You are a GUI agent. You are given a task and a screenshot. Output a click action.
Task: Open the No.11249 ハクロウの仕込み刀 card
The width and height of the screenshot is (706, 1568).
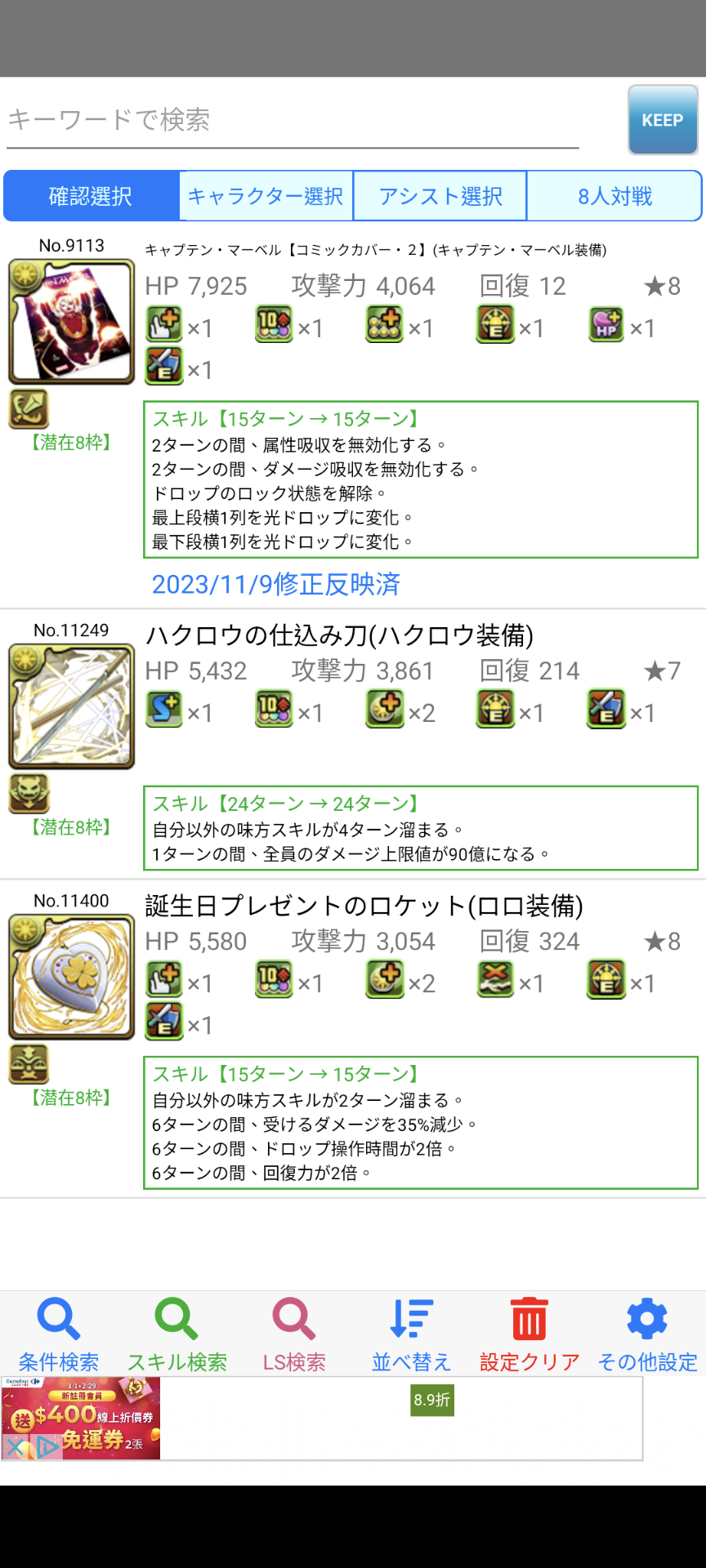coord(72,706)
